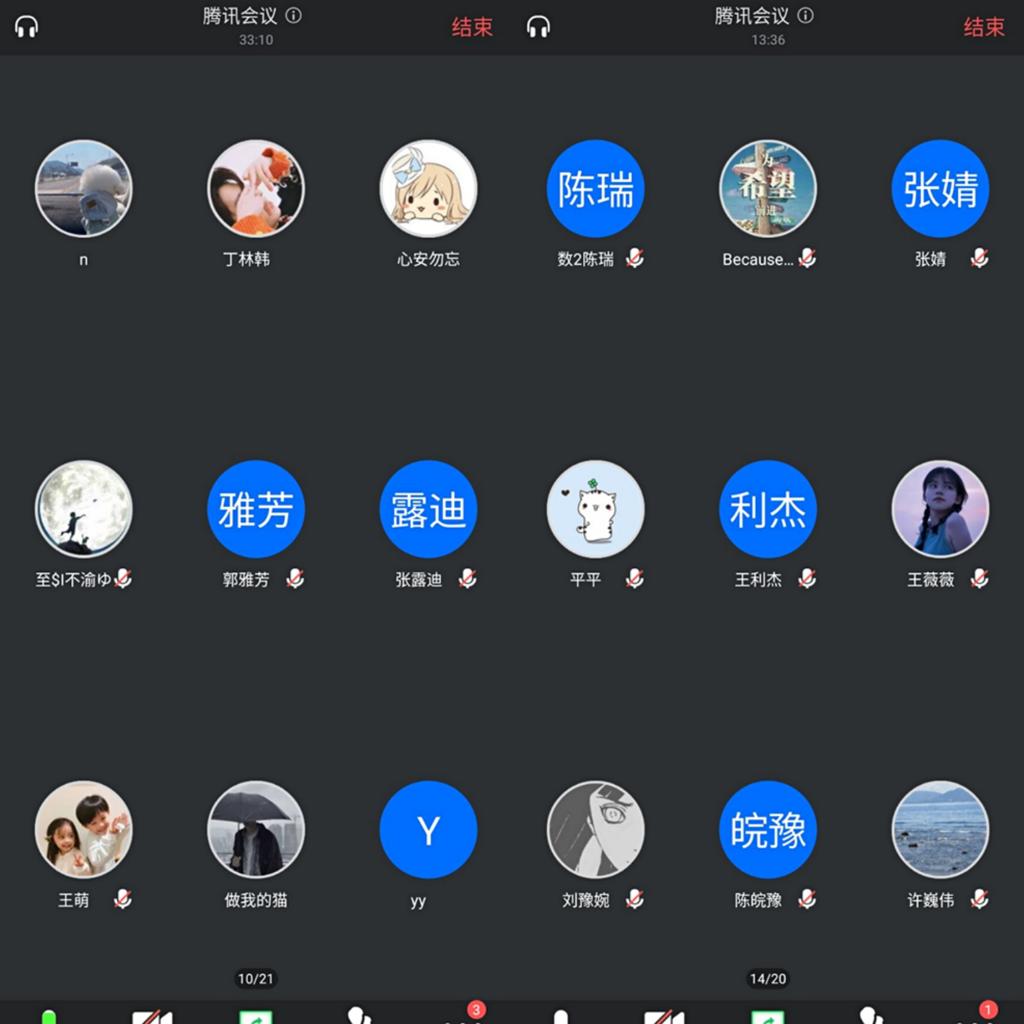Viewport: 1024px width, 1024px height.
Task: Open 数2陈瑞's participant tile
Action: (596, 189)
